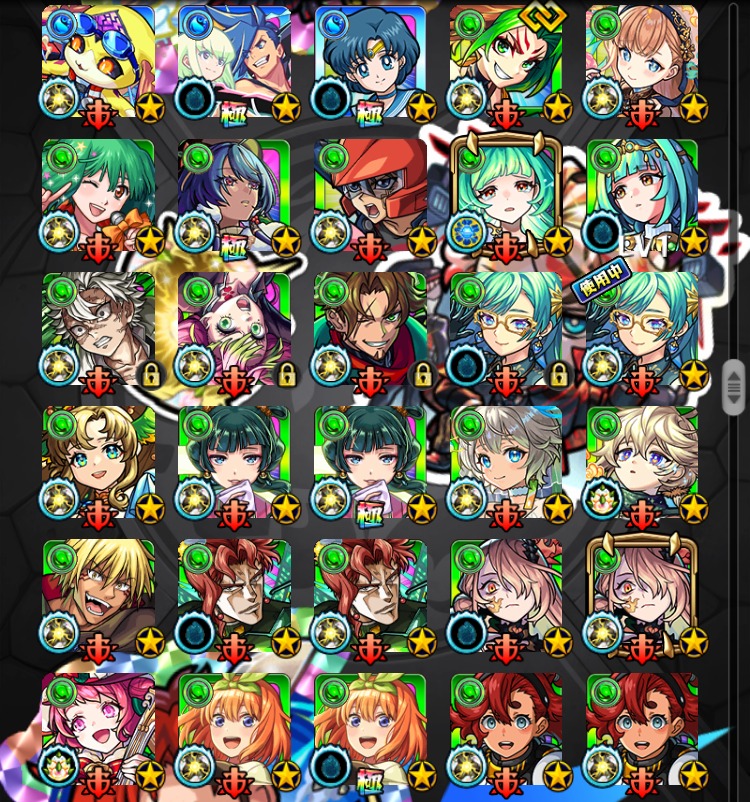This screenshot has height=802, width=750.
Task: Select the gold-framed pink-haired girl with star
Action: click(x=642, y=597)
